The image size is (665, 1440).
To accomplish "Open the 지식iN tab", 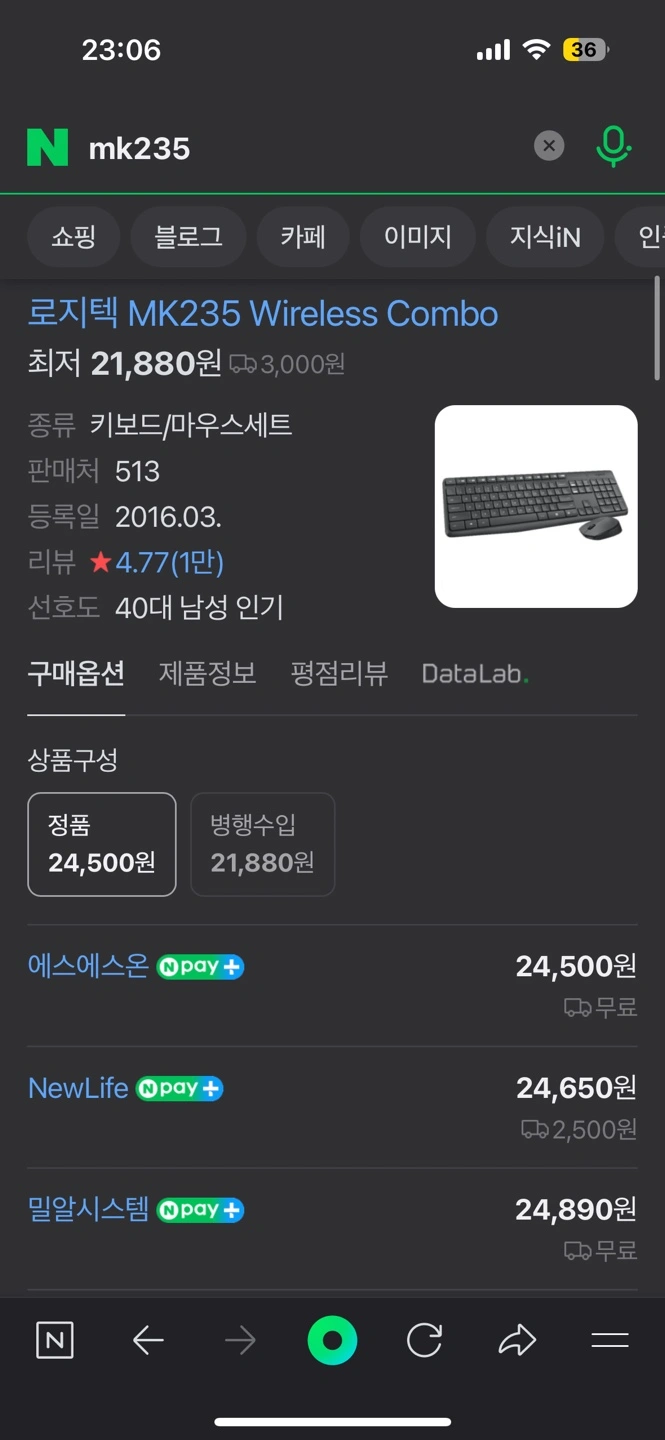I will (545, 237).
